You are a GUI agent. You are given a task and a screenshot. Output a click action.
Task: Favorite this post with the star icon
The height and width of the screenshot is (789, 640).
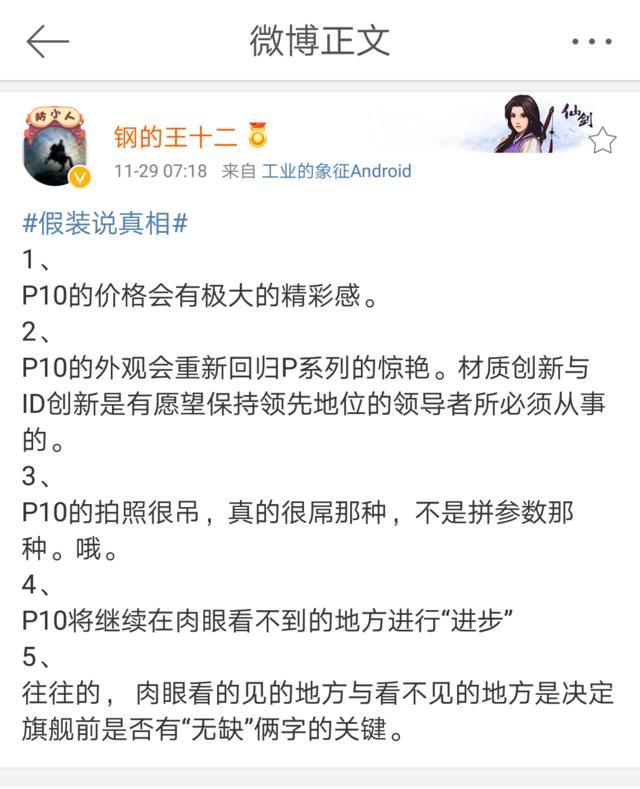(602, 141)
